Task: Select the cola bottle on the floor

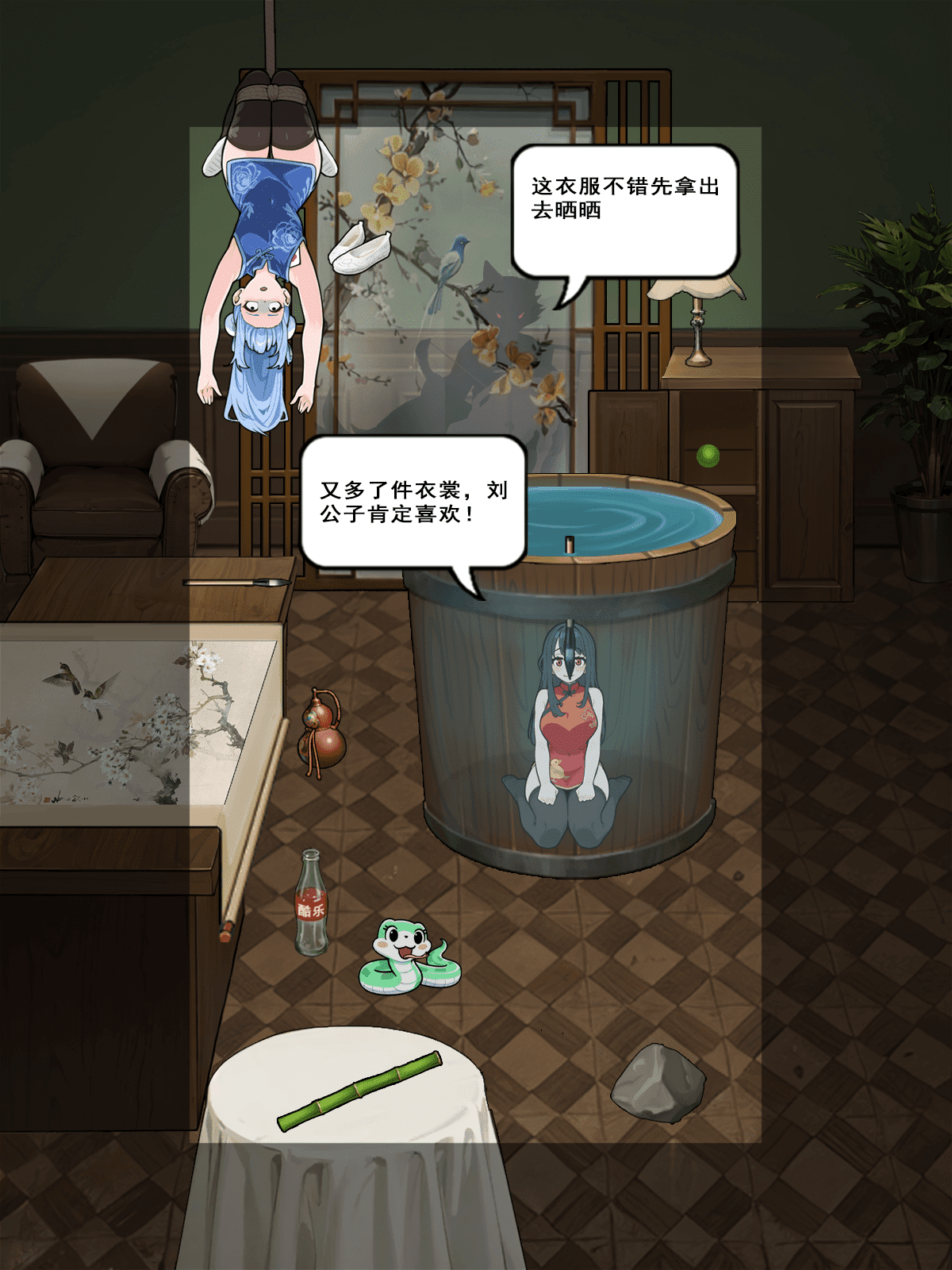Action: click(311, 903)
